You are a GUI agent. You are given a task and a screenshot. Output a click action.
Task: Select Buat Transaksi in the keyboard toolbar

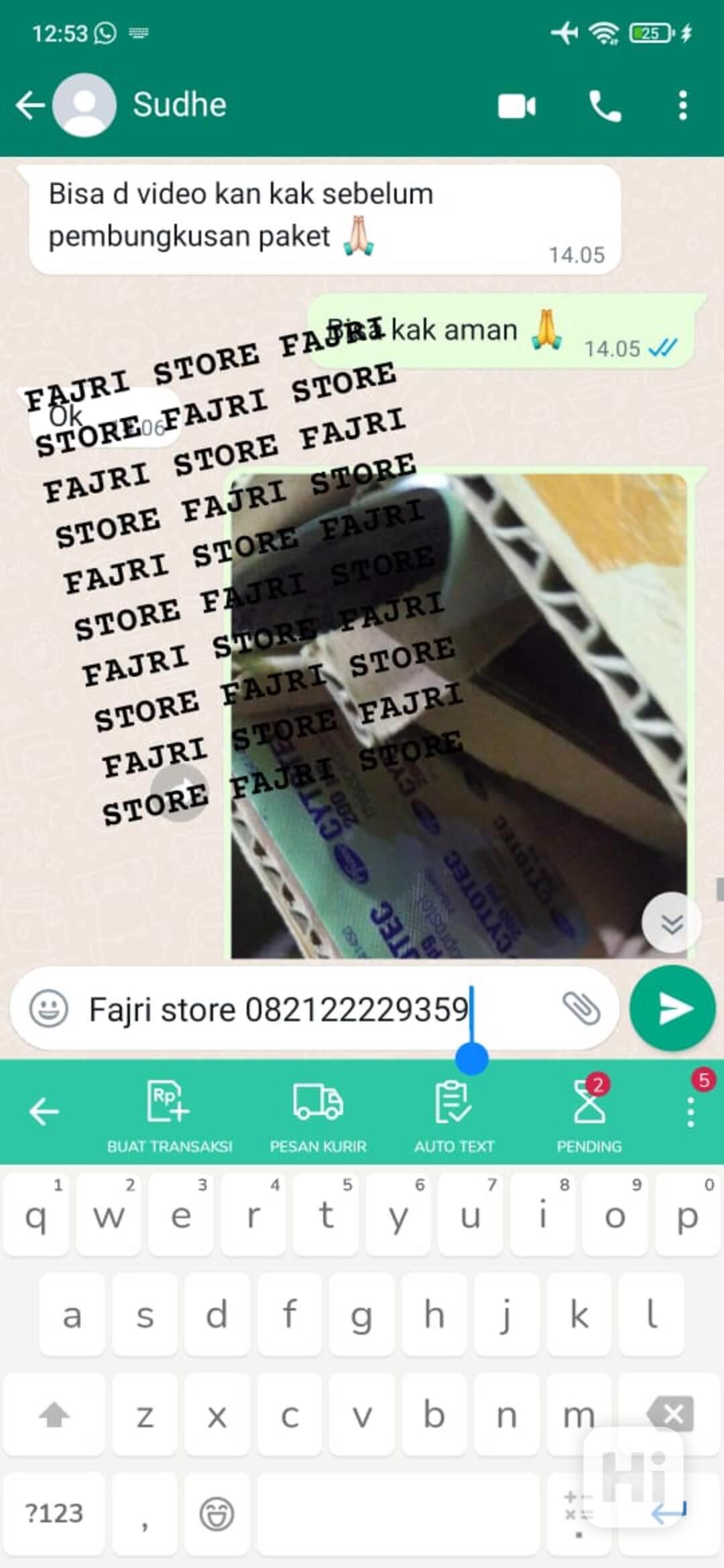pos(169,1115)
